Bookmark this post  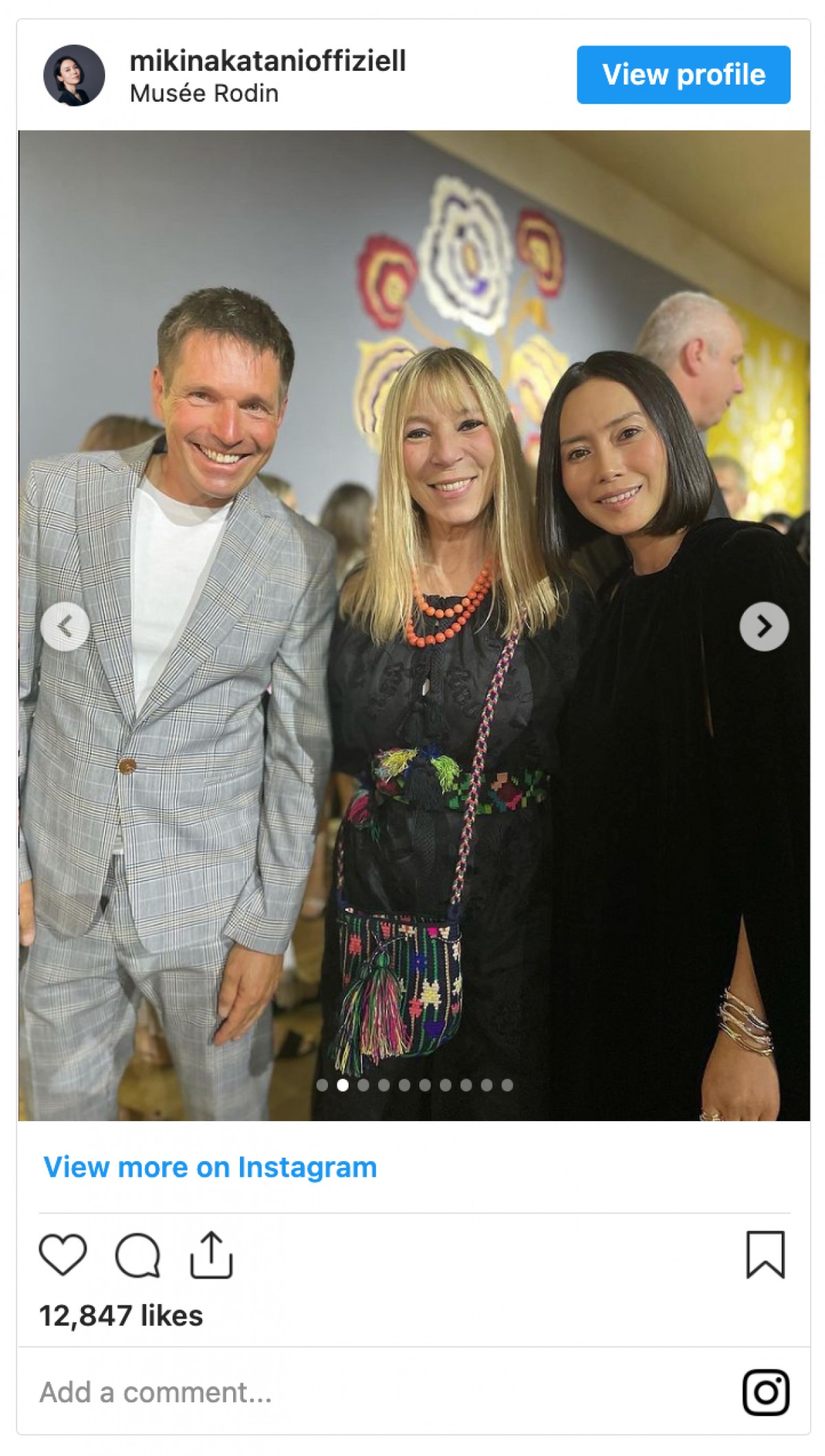765,1255
